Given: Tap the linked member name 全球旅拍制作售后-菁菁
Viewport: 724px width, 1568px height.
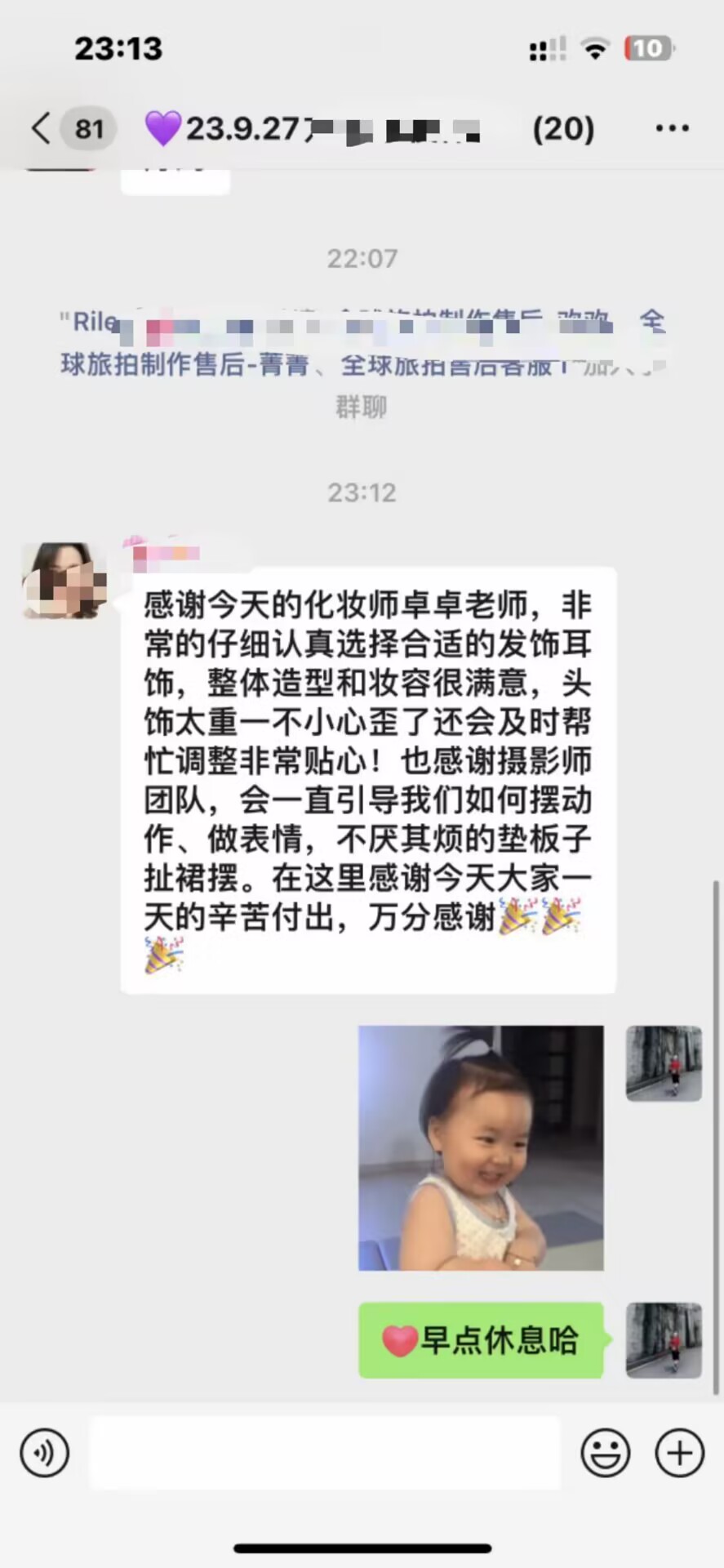Looking at the screenshot, I should tap(184, 364).
